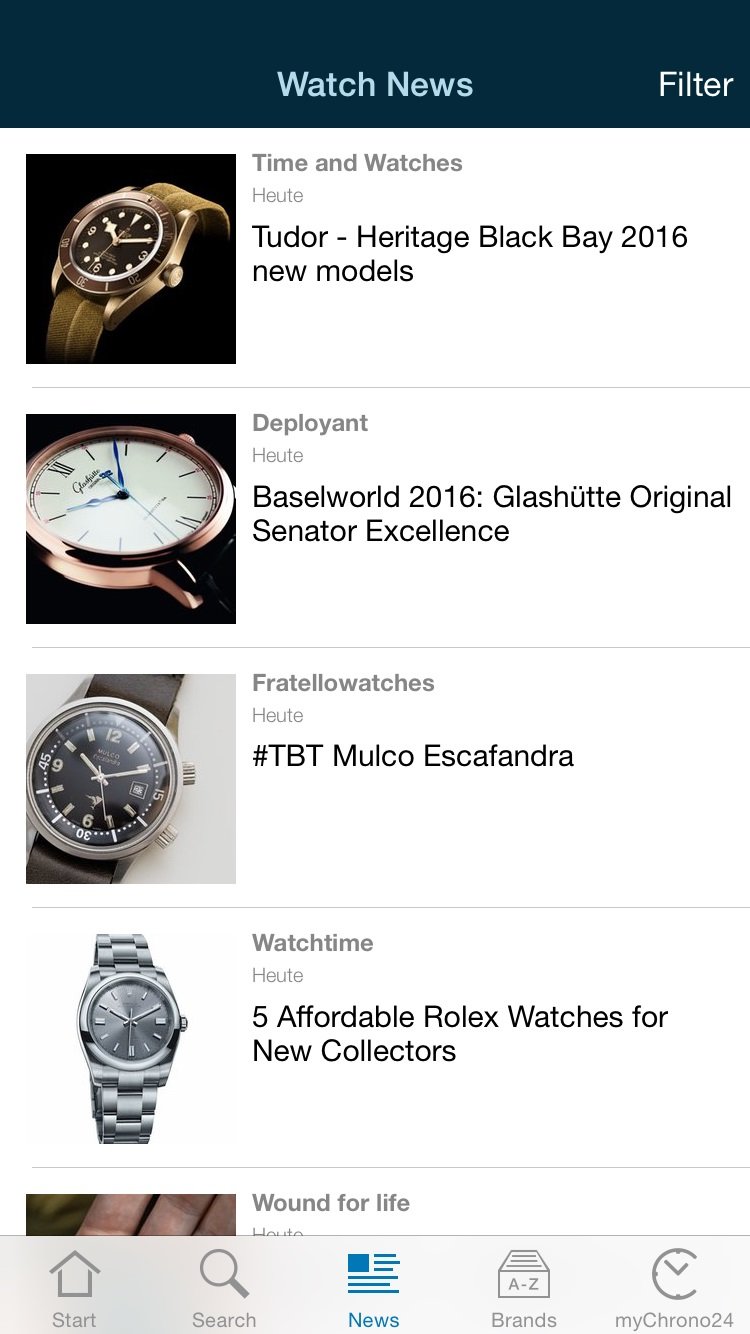Open the Wound for life article preview
This screenshot has width=750, height=1334.
(x=330, y=1203)
